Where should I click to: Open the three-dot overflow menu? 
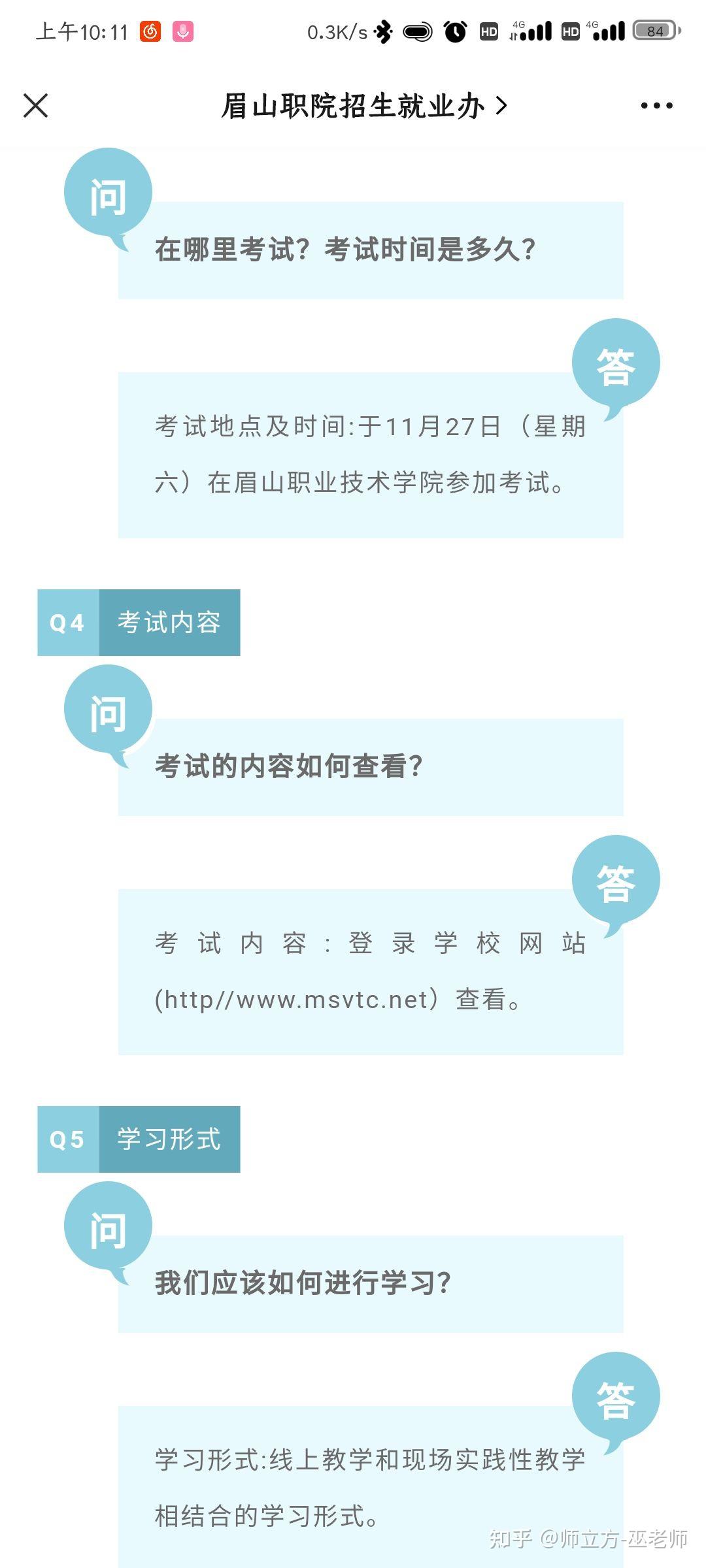click(x=656, y=105)
